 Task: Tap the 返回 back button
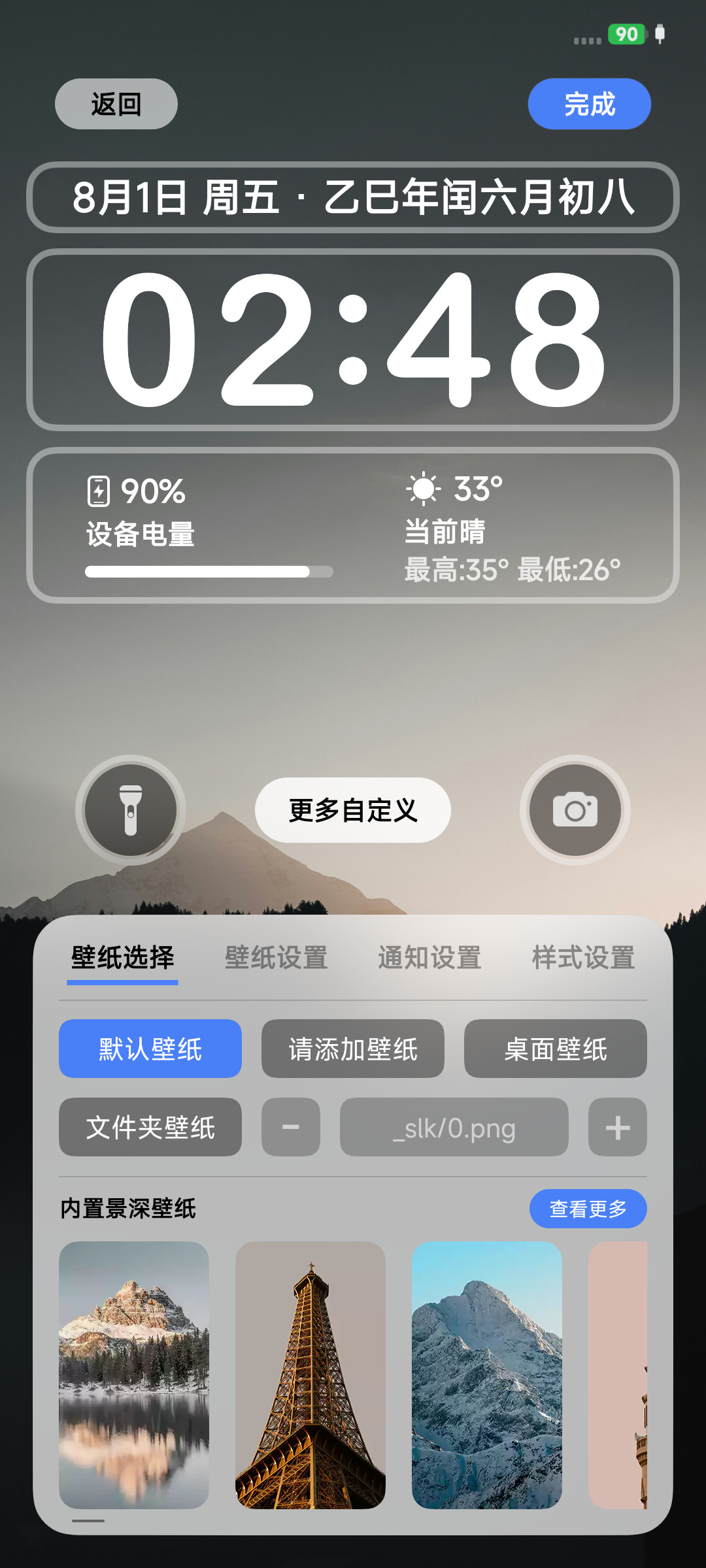click(116, 104)
